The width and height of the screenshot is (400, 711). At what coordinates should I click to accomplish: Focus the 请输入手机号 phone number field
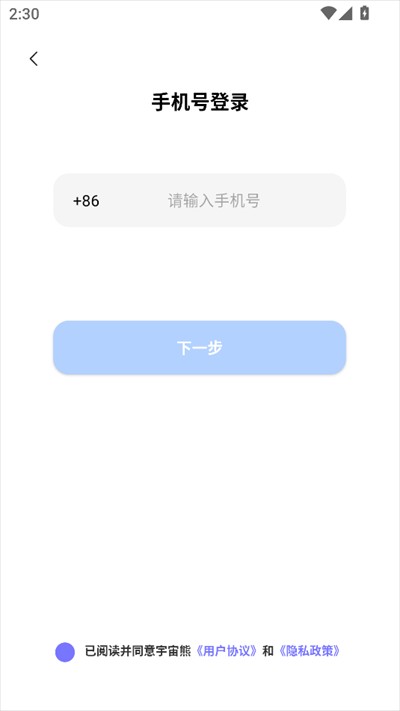pyautogui.click(x=214, y=200)
